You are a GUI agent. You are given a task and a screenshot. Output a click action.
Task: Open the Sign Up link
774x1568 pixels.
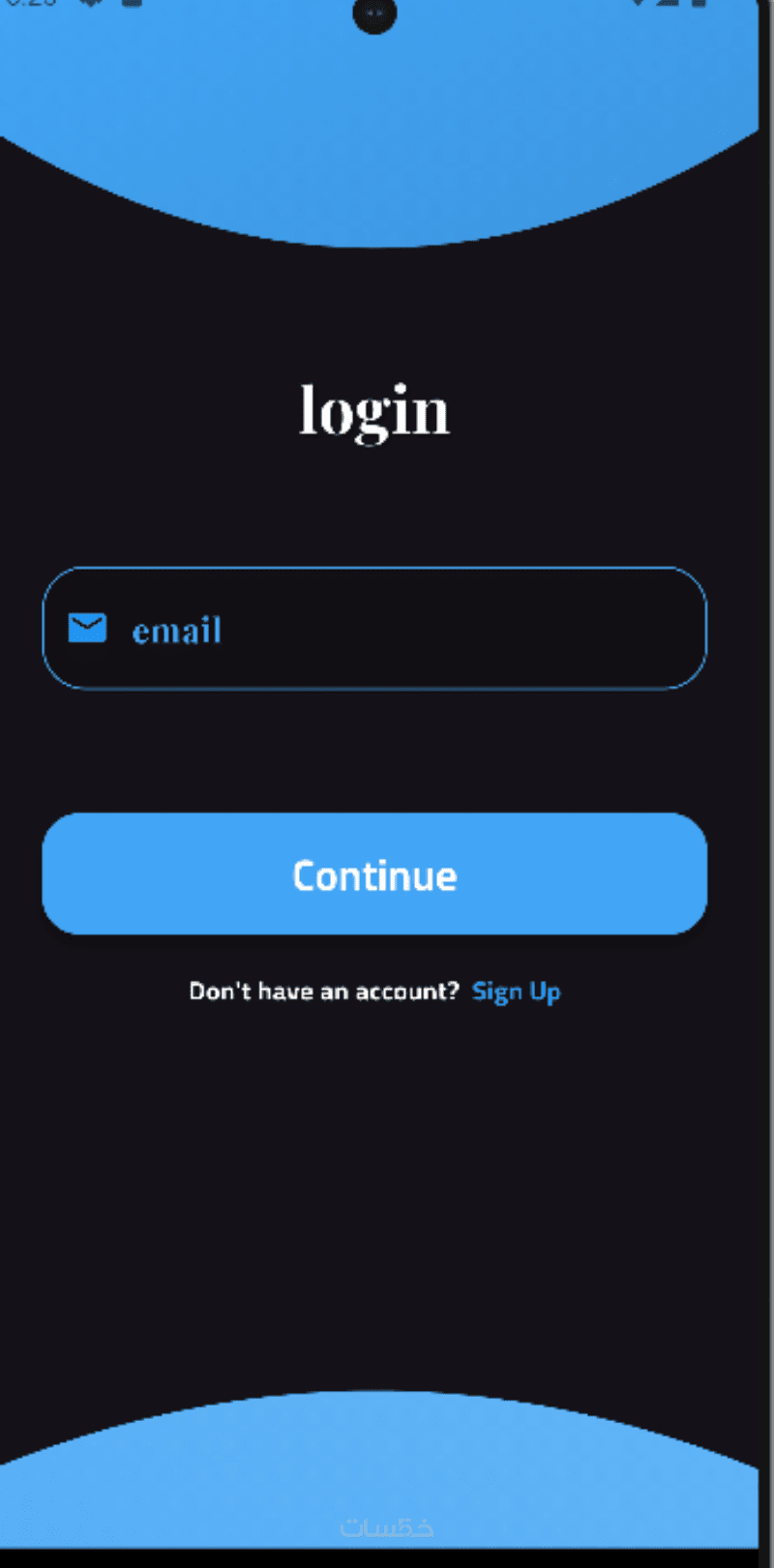(516, 992)
